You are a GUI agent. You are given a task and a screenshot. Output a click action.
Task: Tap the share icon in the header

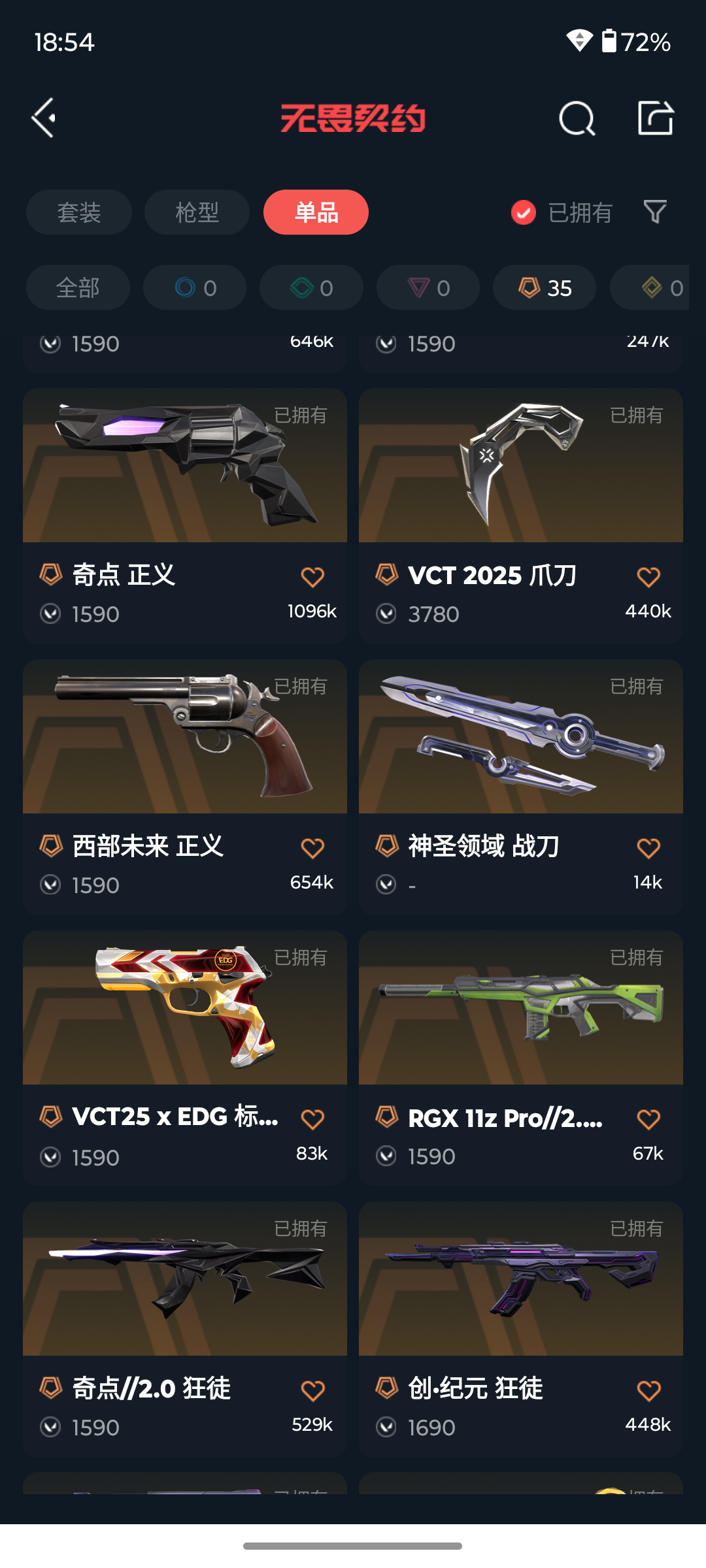pos(656,118)
